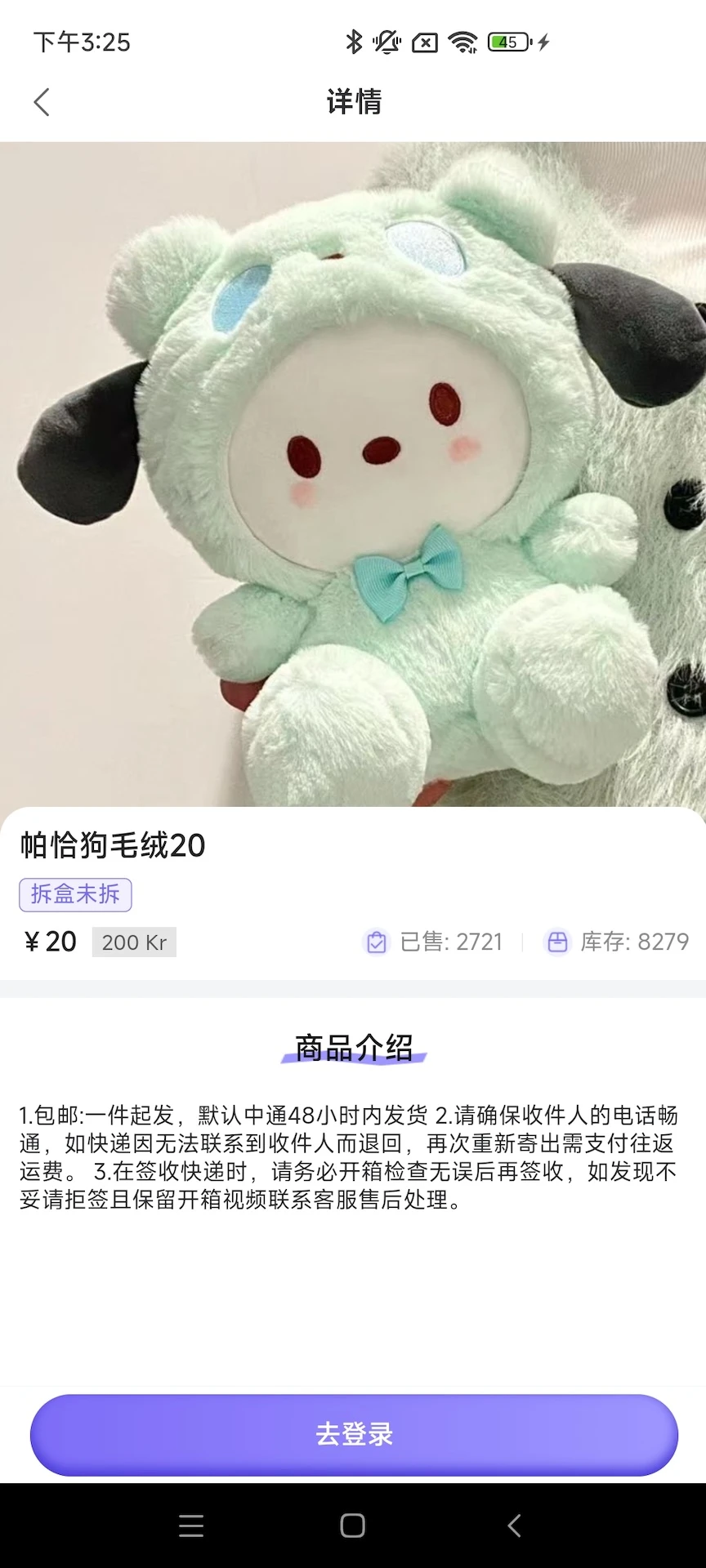Tap the system home button
The image size is (706, 1568).
click(x=353, y=1526)
